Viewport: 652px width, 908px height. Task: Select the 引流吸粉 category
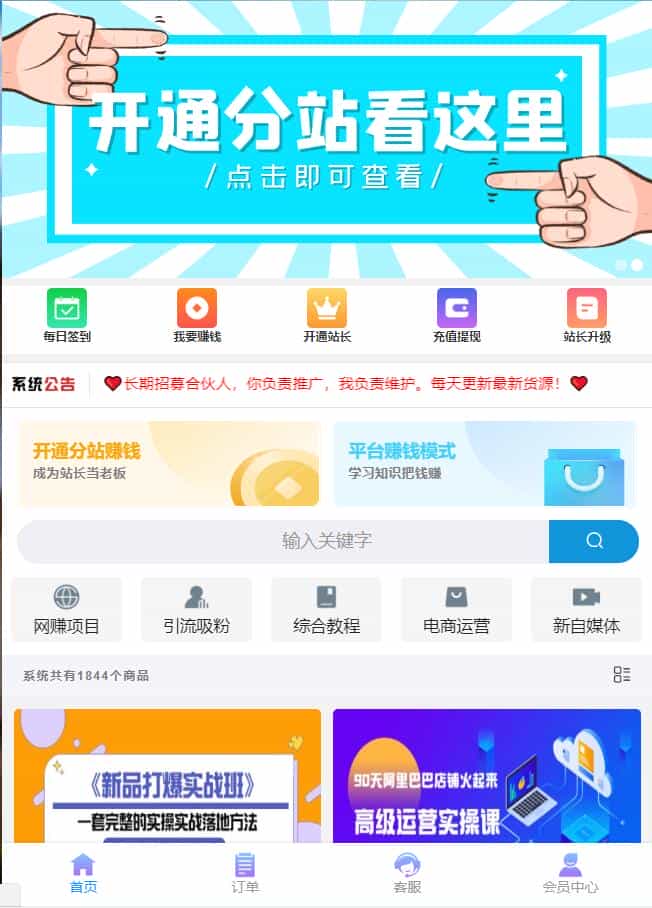click(x=197, y=609)
